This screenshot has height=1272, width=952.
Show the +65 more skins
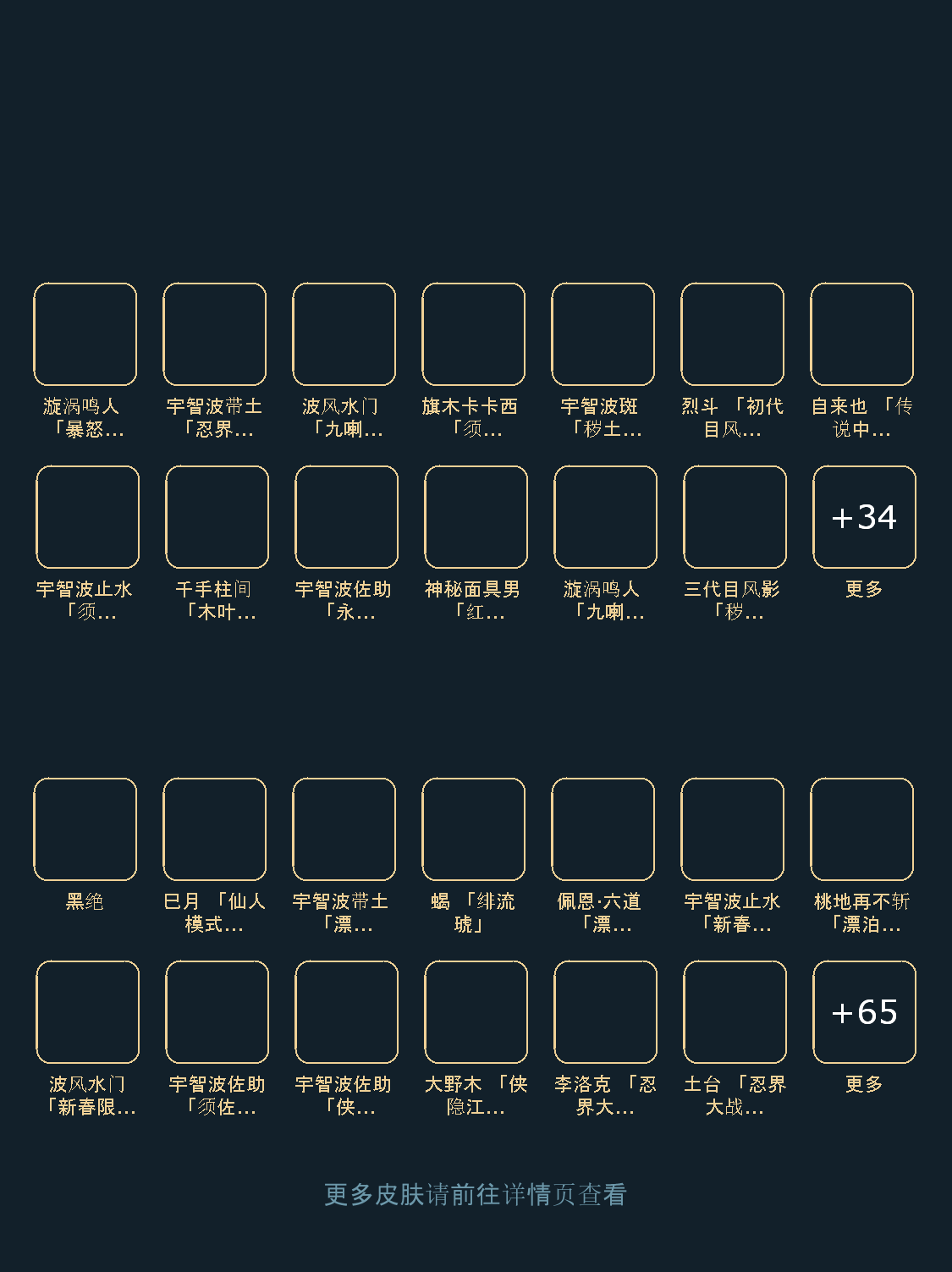click(x=864, y=1012)
